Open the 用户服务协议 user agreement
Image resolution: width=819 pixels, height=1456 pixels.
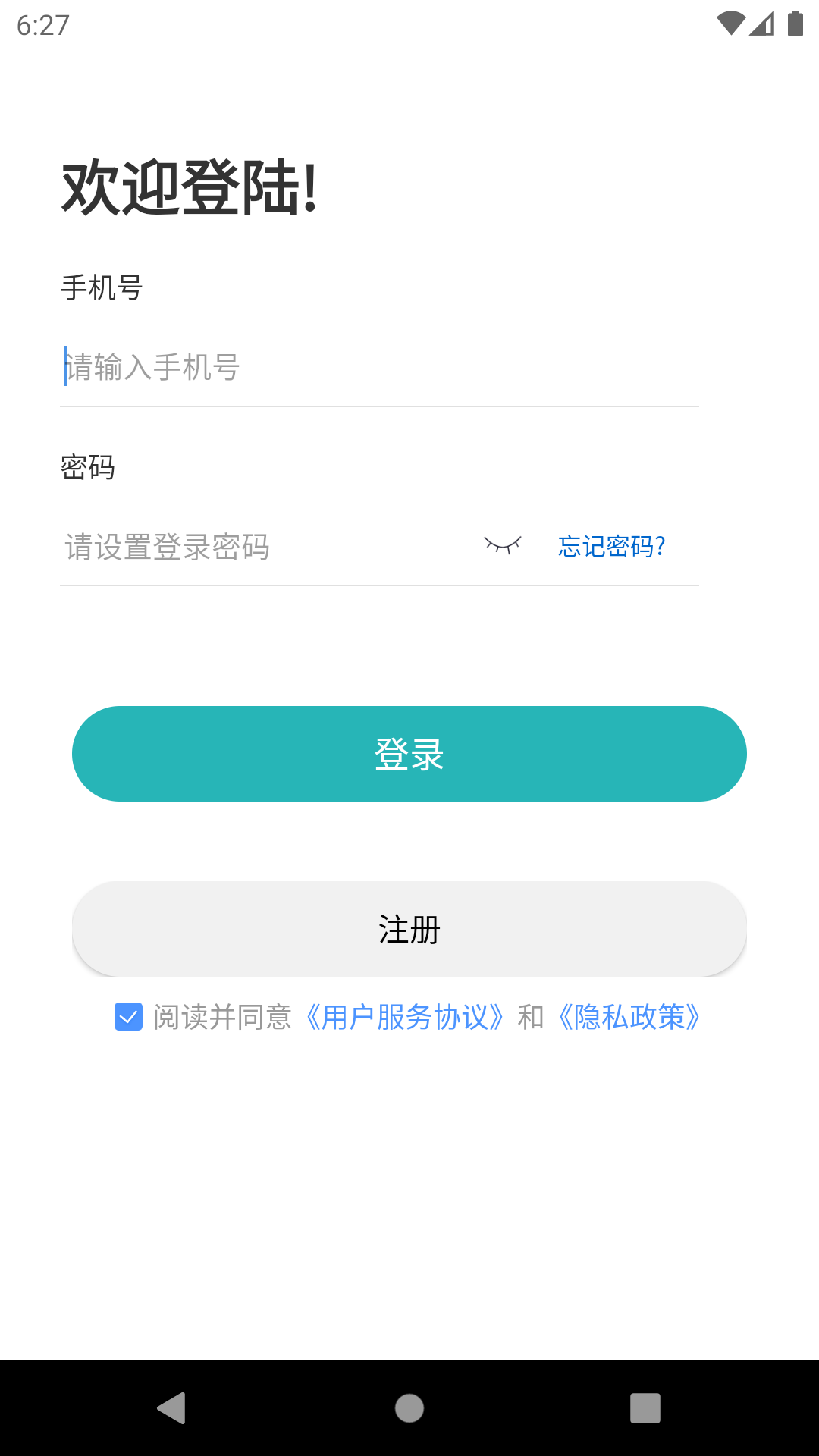[404, 1018]
